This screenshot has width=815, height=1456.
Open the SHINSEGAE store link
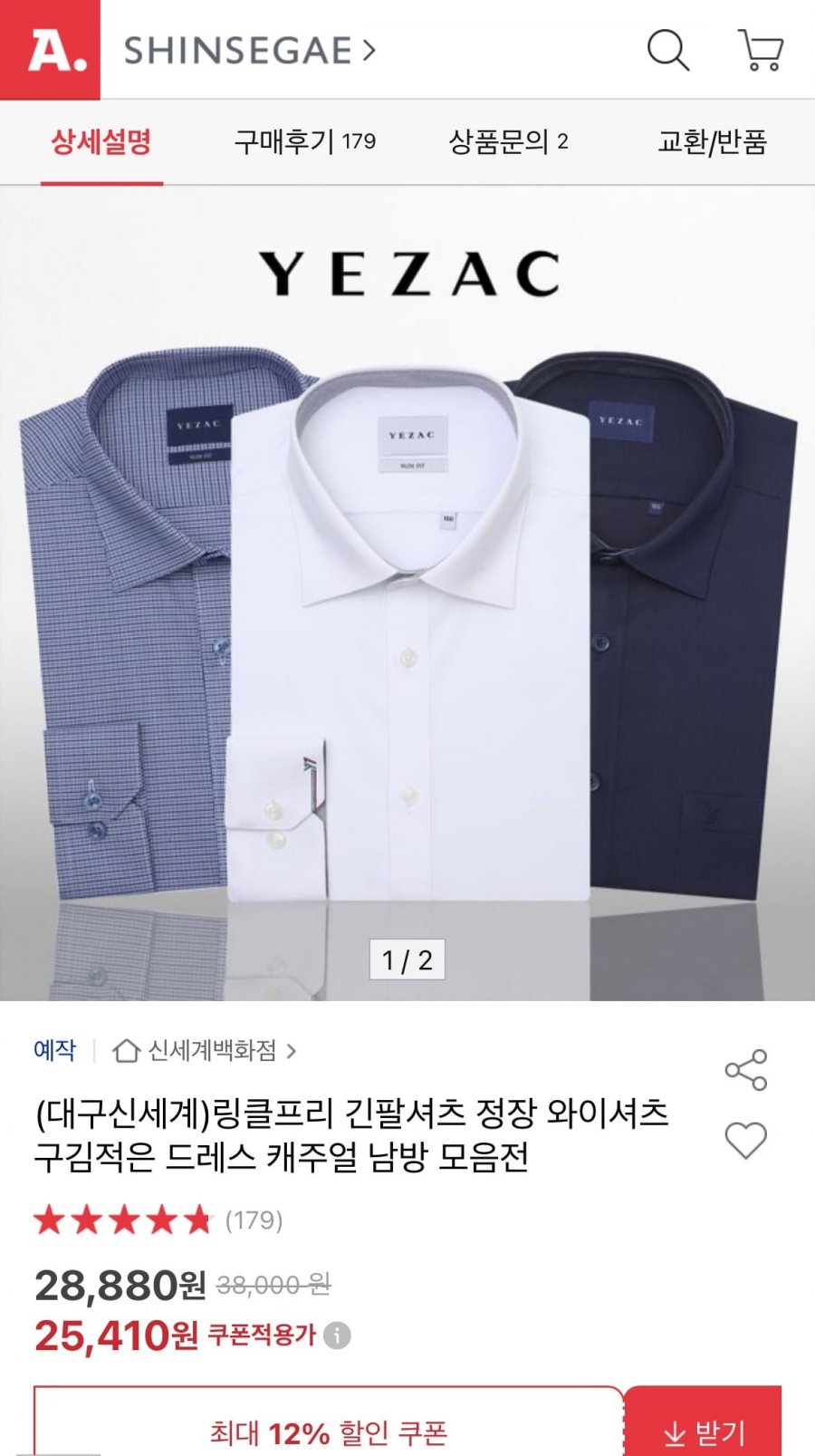click(x=249, y=51)
